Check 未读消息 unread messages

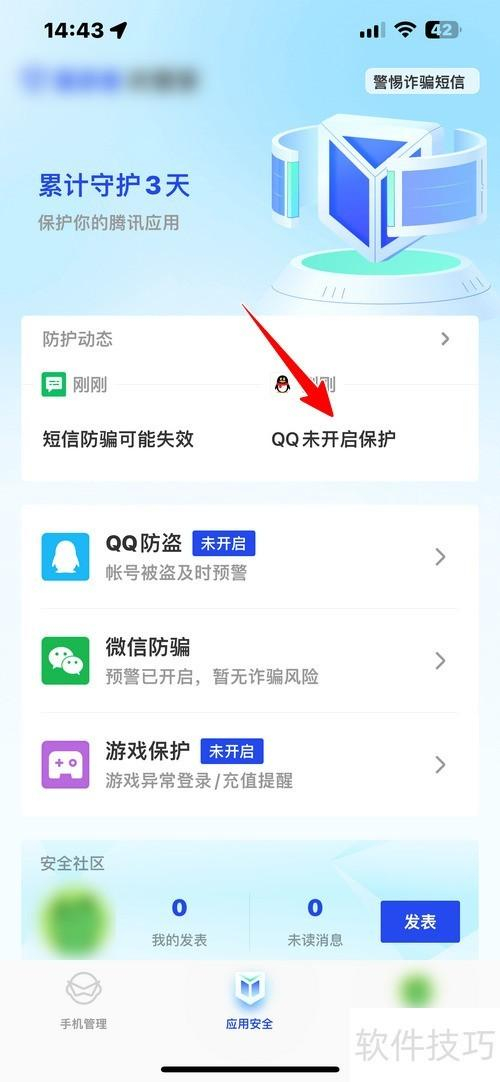coord(315,922)
